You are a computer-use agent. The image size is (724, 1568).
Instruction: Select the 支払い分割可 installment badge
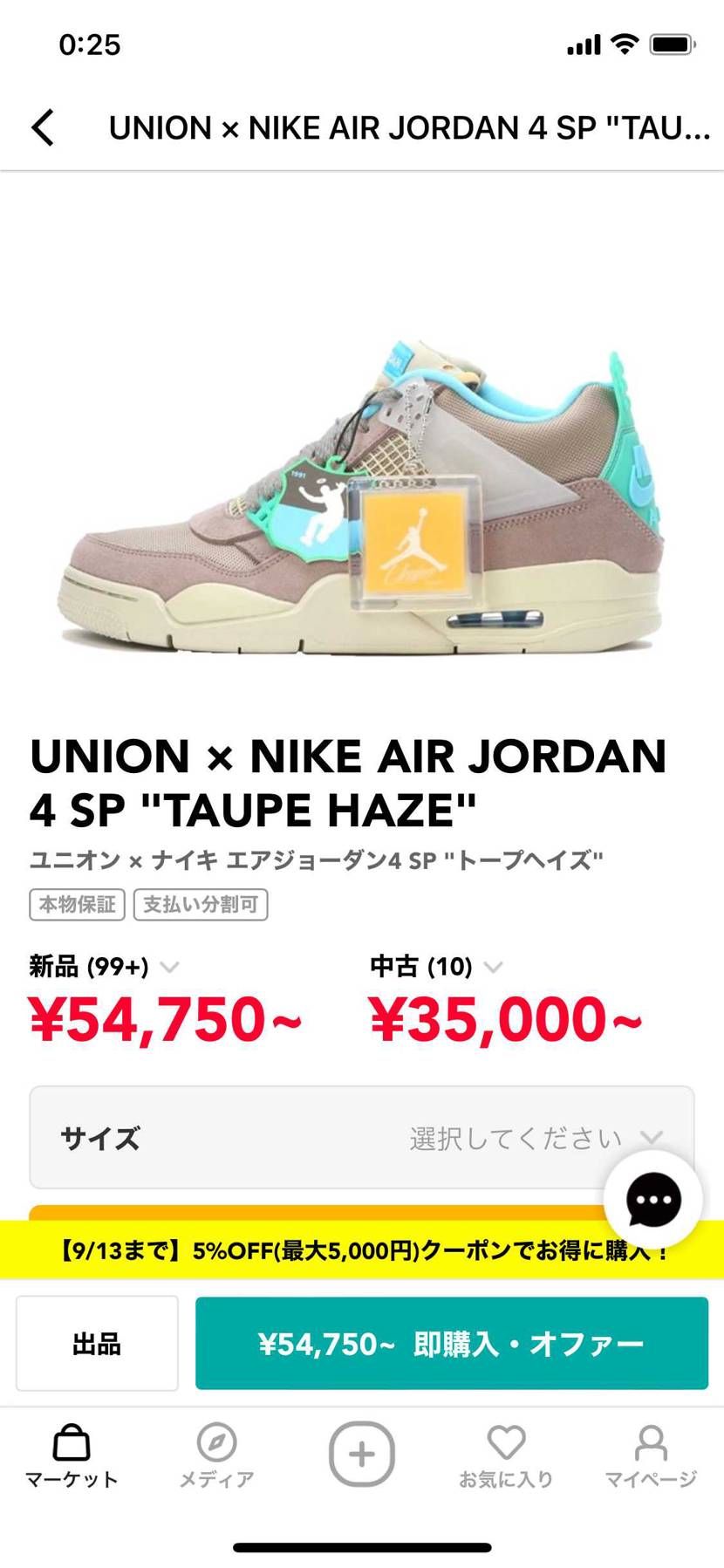201,904
